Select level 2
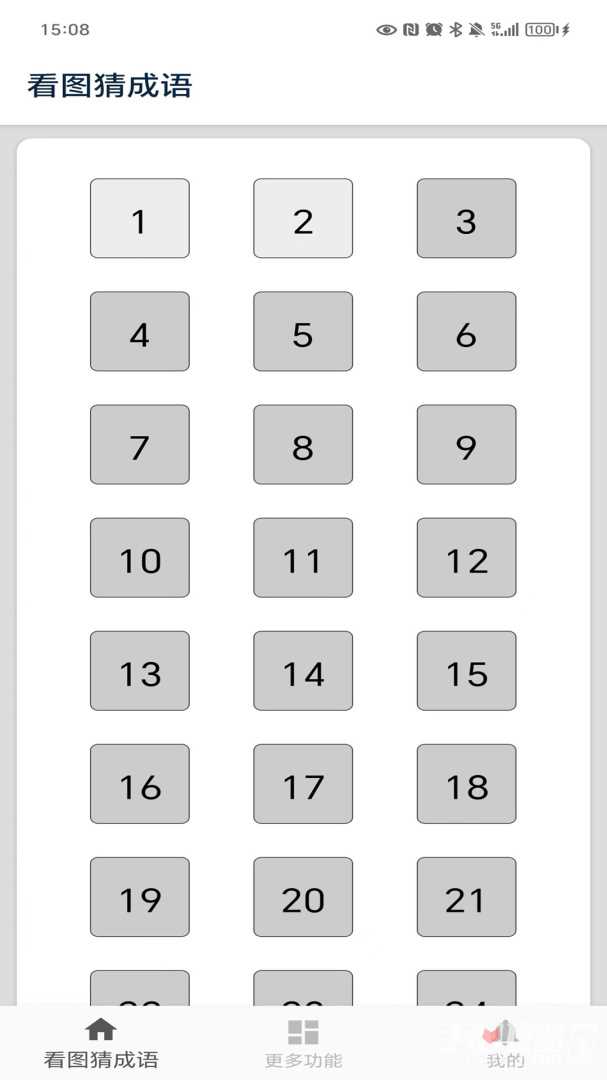 tap(303, 218)
